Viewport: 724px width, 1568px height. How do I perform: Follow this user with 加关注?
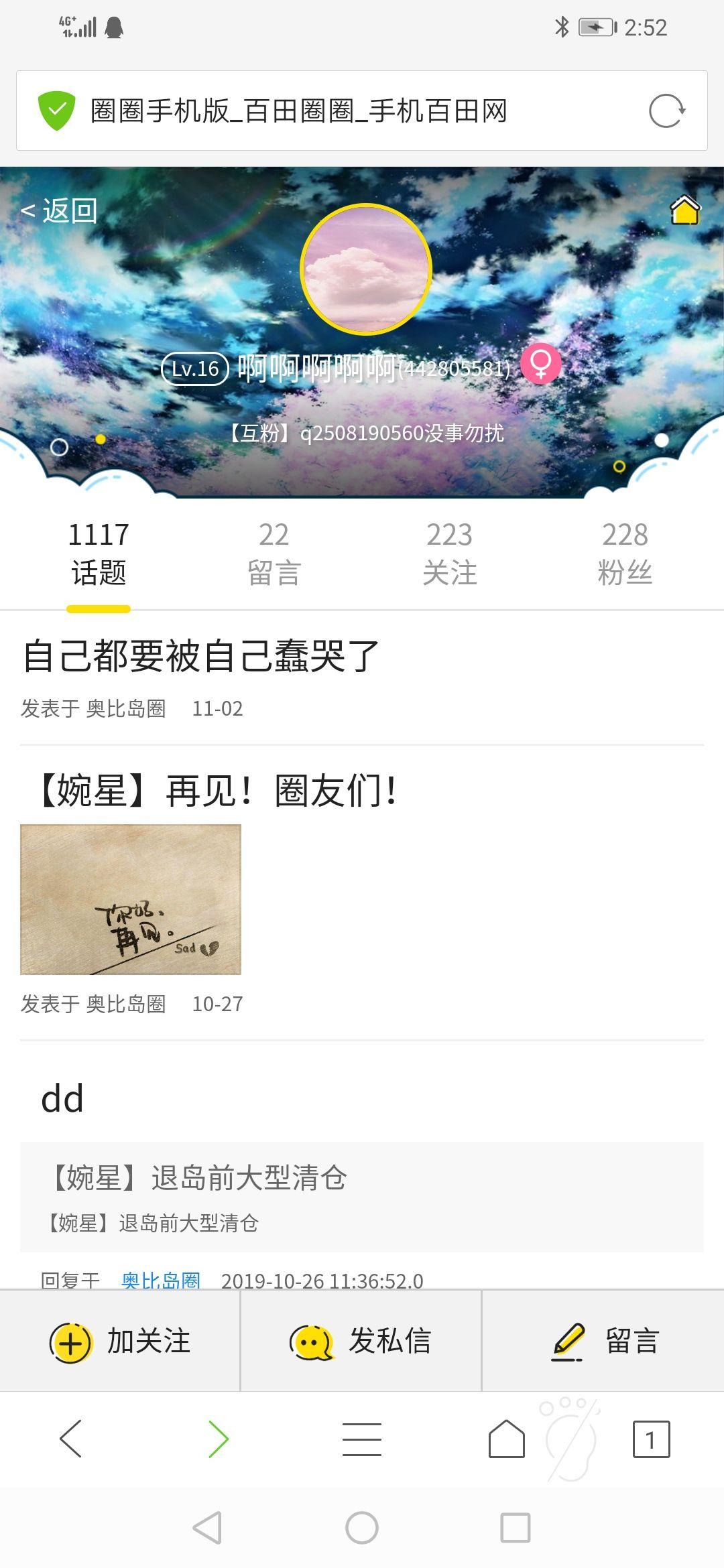click(x=121, y=1342)
